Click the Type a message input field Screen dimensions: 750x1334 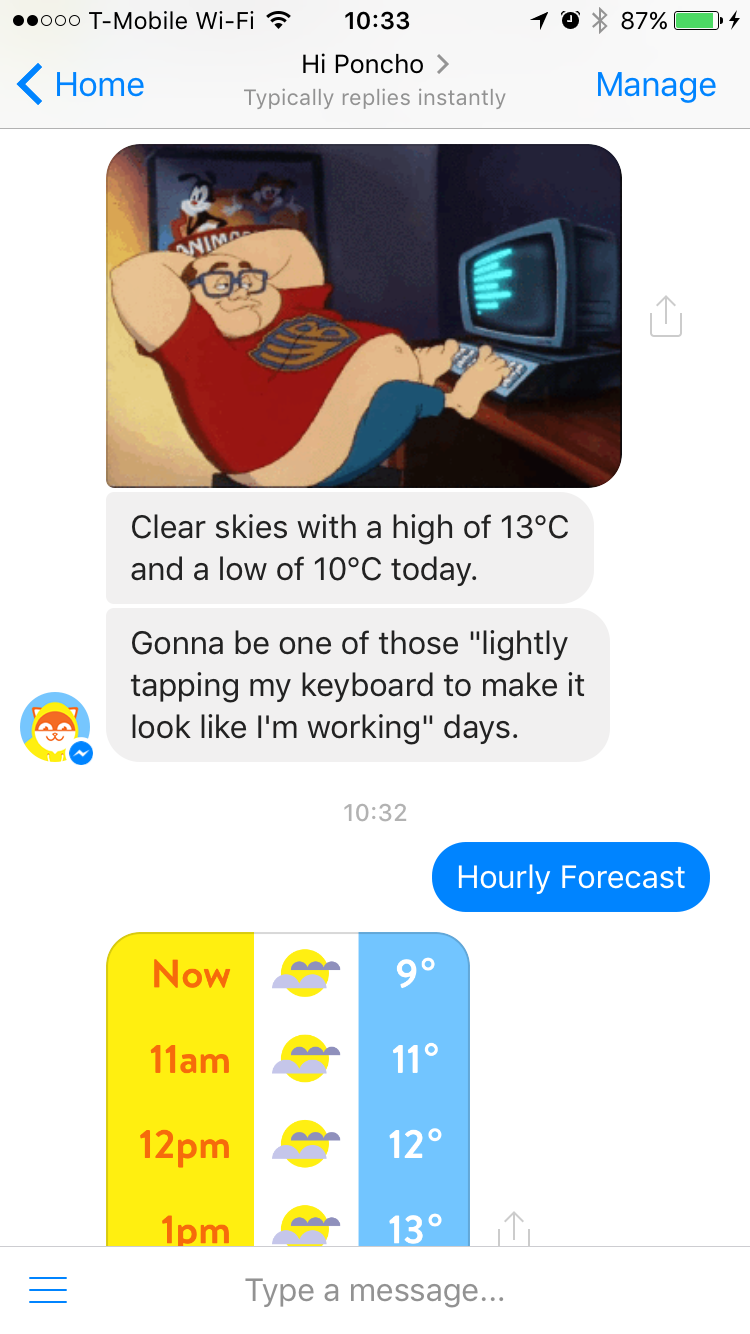[375, 1290]
